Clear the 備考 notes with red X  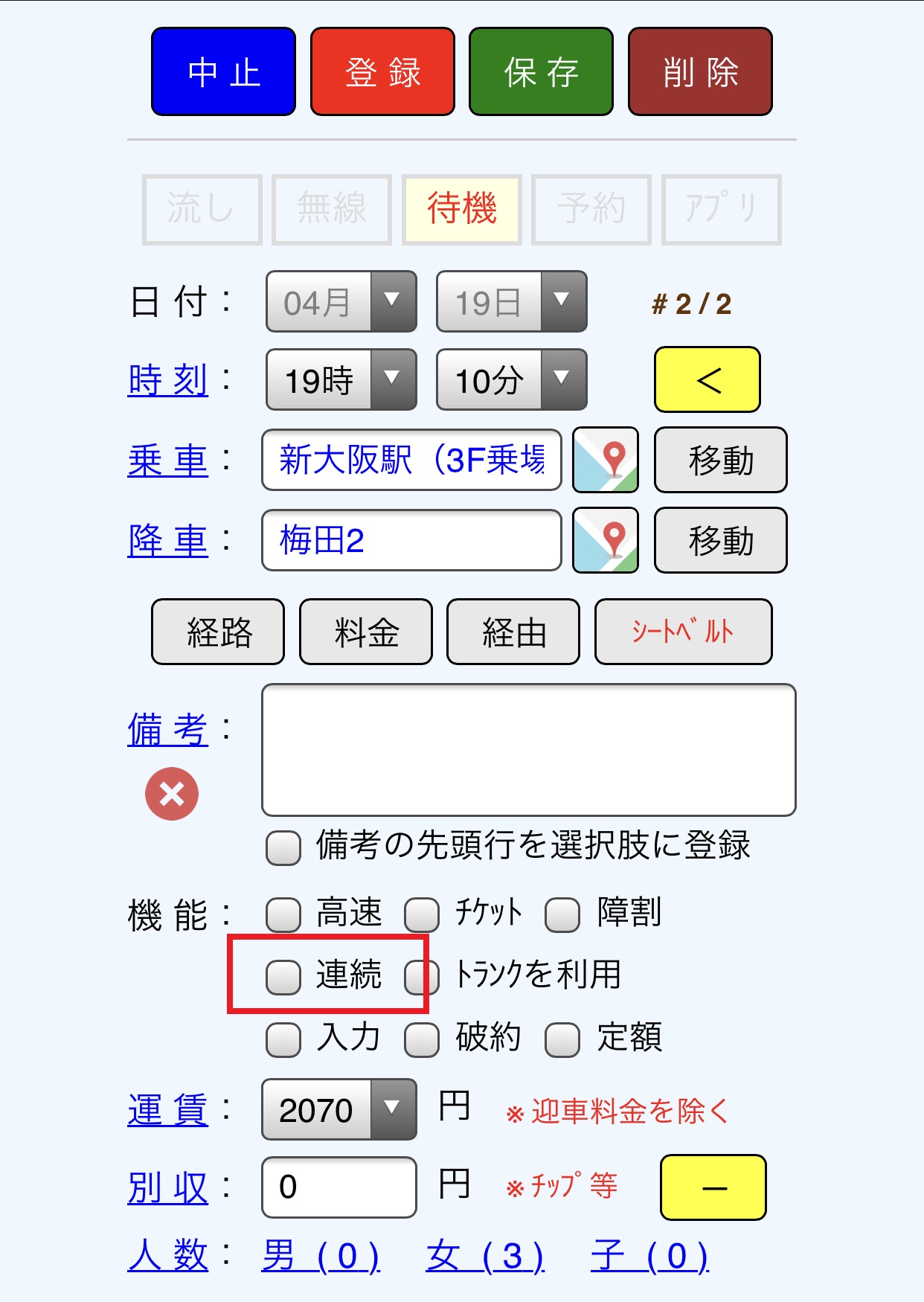[172, 794]
